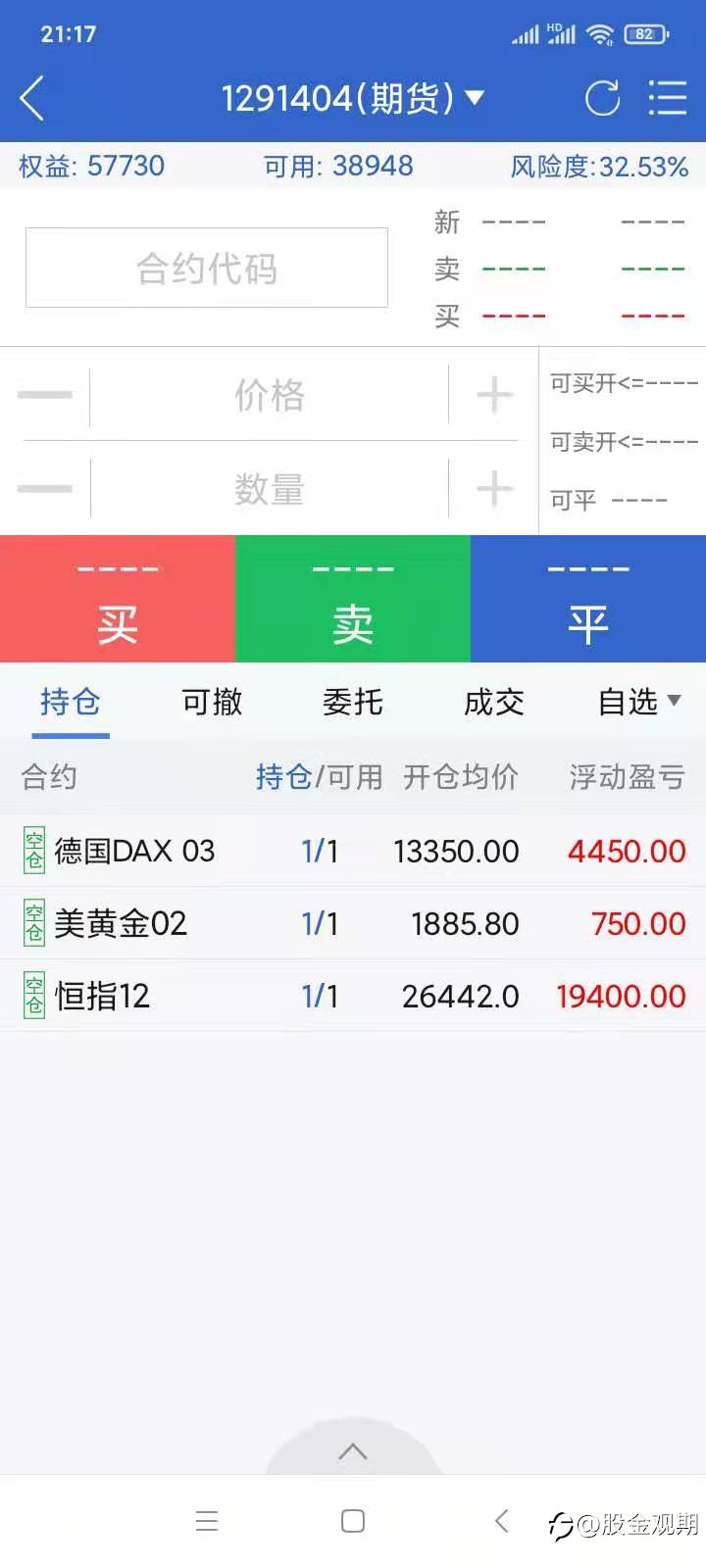
Task: Tap the red 买 buy button
Action: [118, 599]
